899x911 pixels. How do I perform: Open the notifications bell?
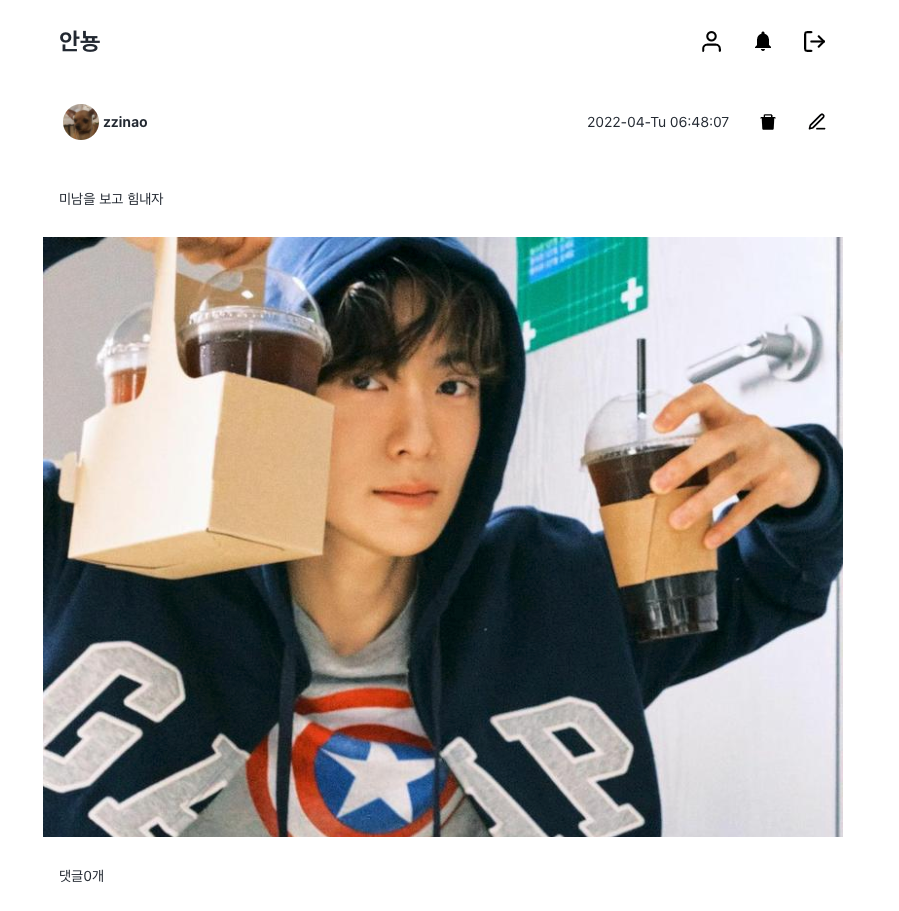(763, 42)
